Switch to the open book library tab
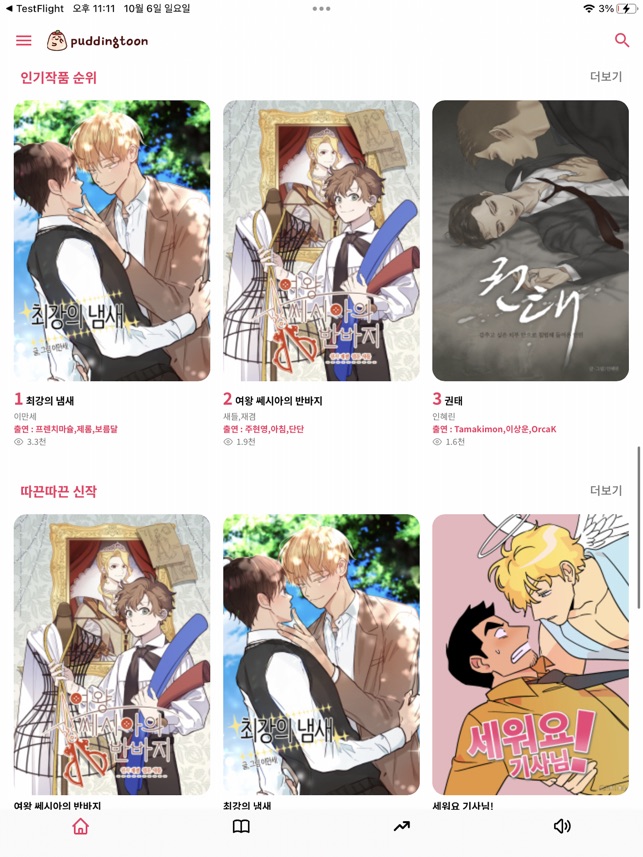Screen dimensions: 643x857 point(241,826)
